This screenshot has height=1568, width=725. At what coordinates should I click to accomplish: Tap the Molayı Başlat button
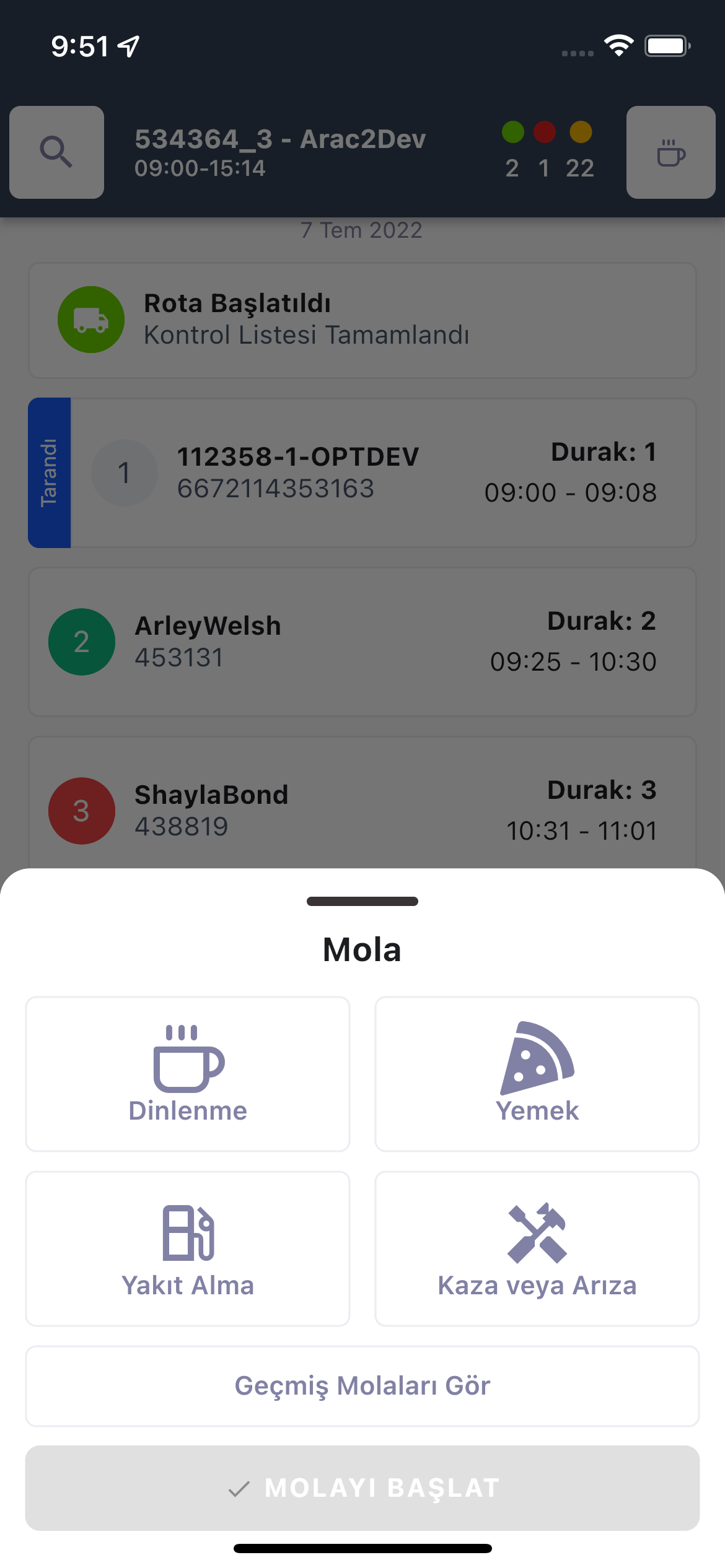click(x=362, y=1487)
